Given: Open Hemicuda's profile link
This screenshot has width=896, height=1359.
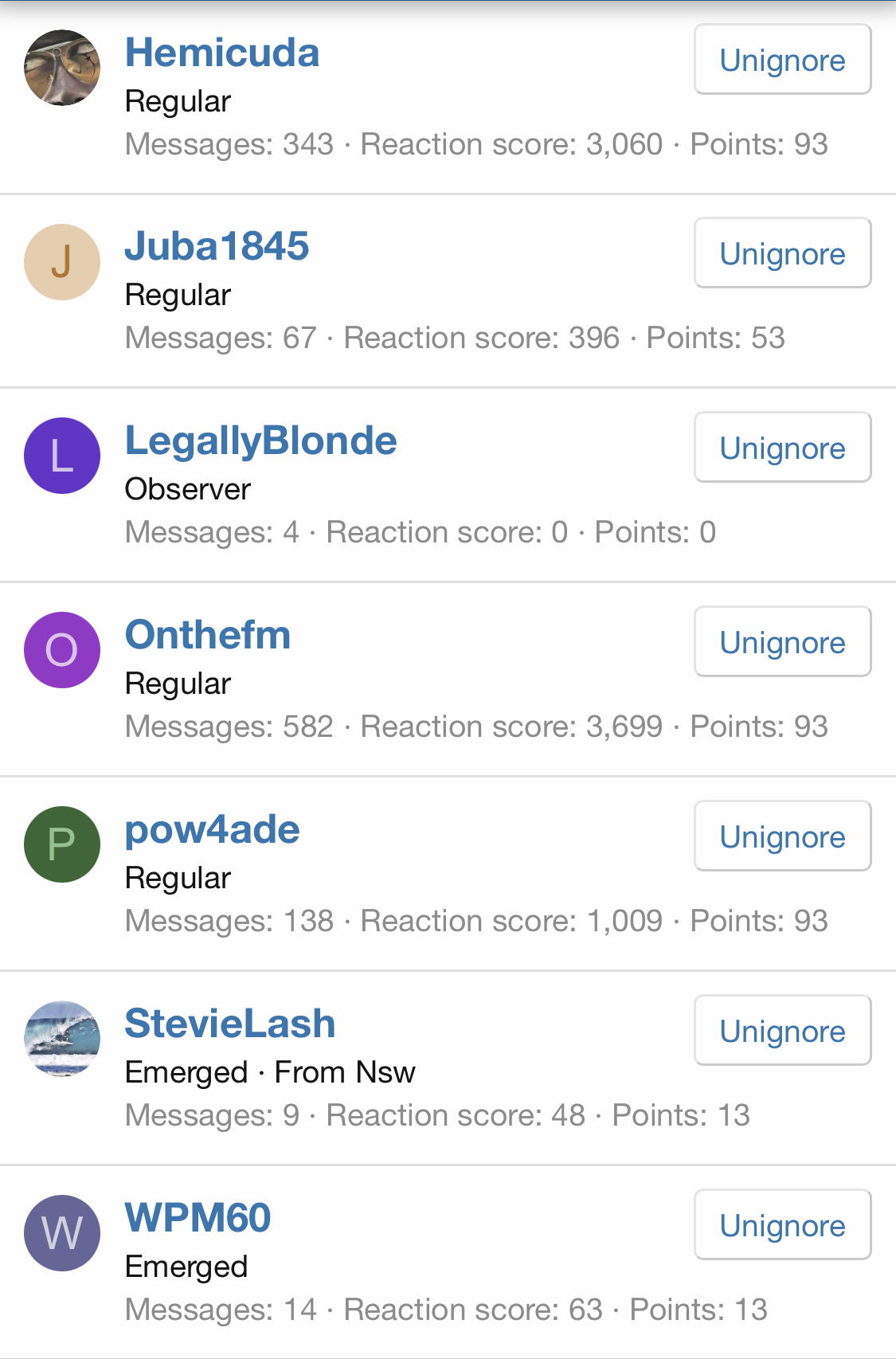Looking at the screenshot, I should tap(222, 53).
